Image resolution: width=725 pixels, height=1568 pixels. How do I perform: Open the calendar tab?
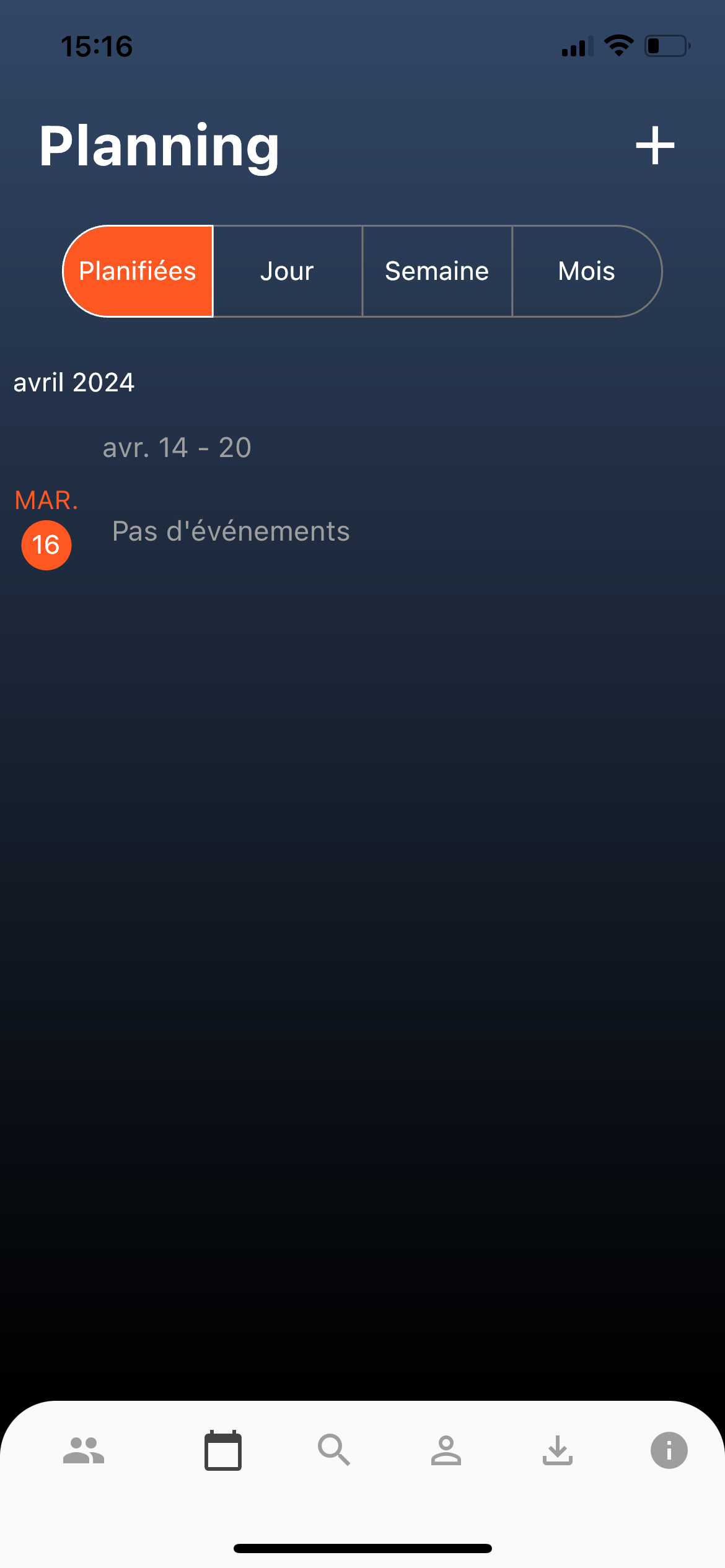(x=223, y=1450)
